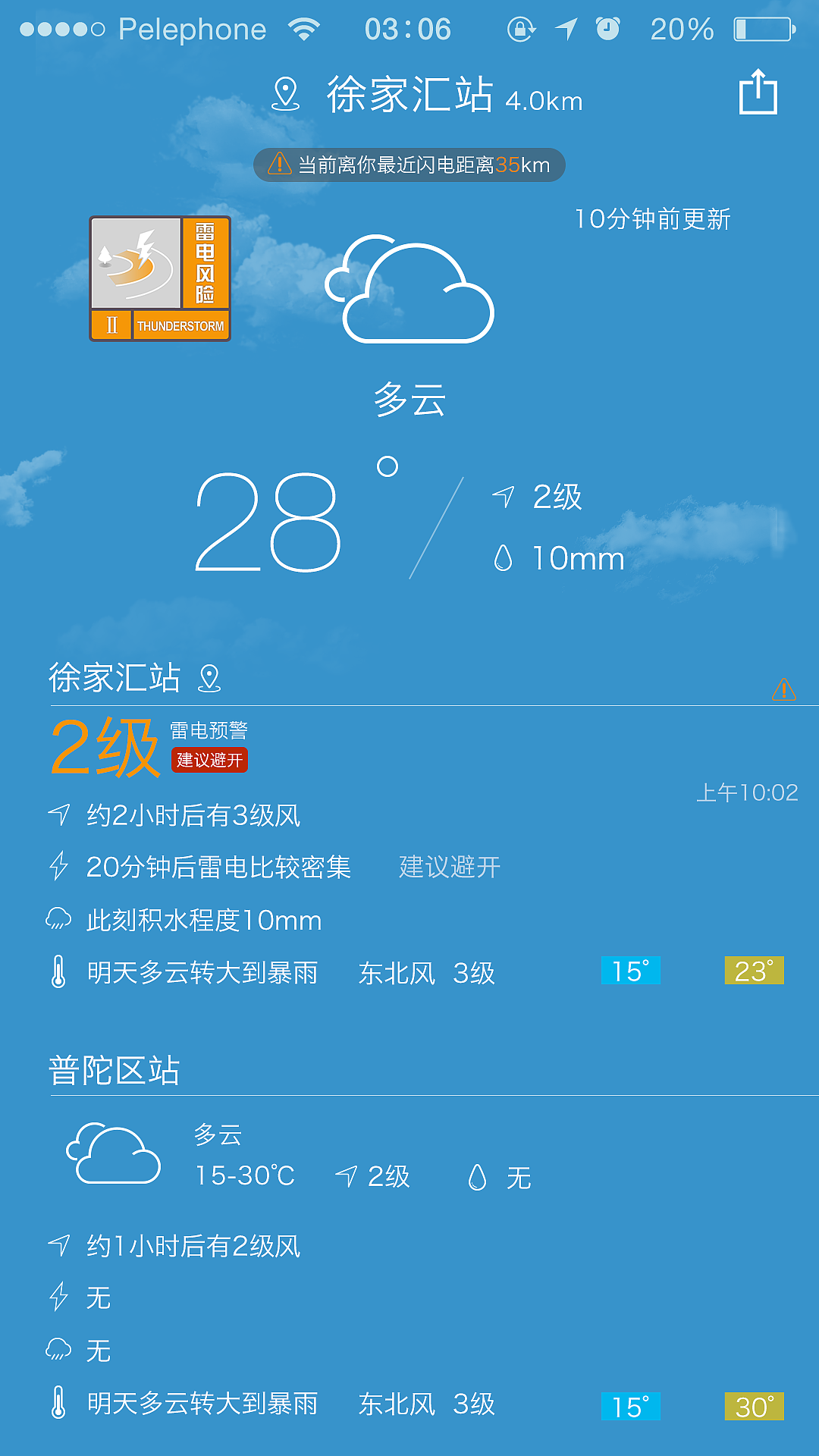Screen dimensions: 819x1456
Task: Tap the orange warning triangle beside 徐家汇站
Action: point(783,689)
